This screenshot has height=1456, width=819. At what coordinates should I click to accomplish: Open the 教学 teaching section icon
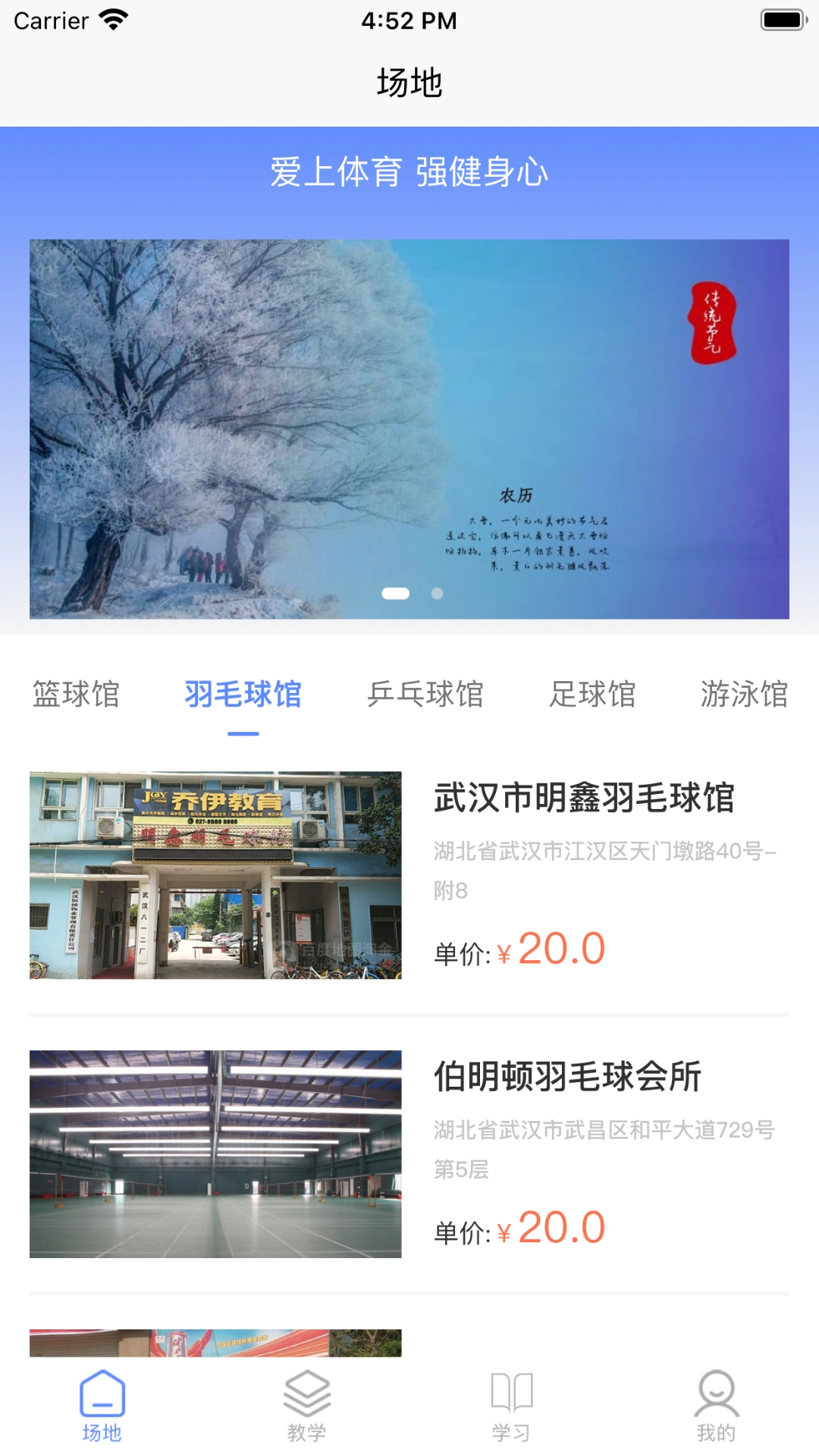click(307, 1395)
